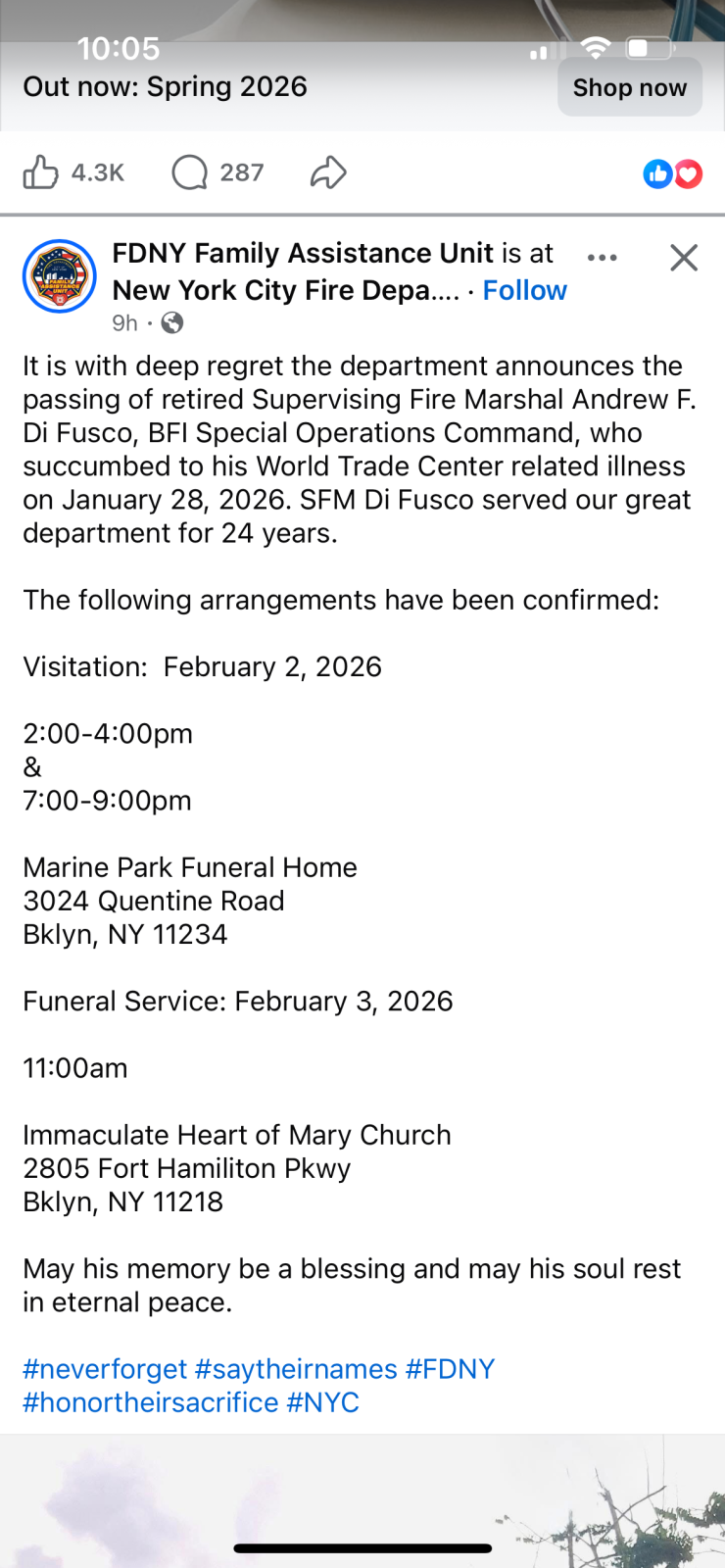Open the #FDNY hashtag
Viewport: 725px width, 1568px height.
click(450, 1369)
